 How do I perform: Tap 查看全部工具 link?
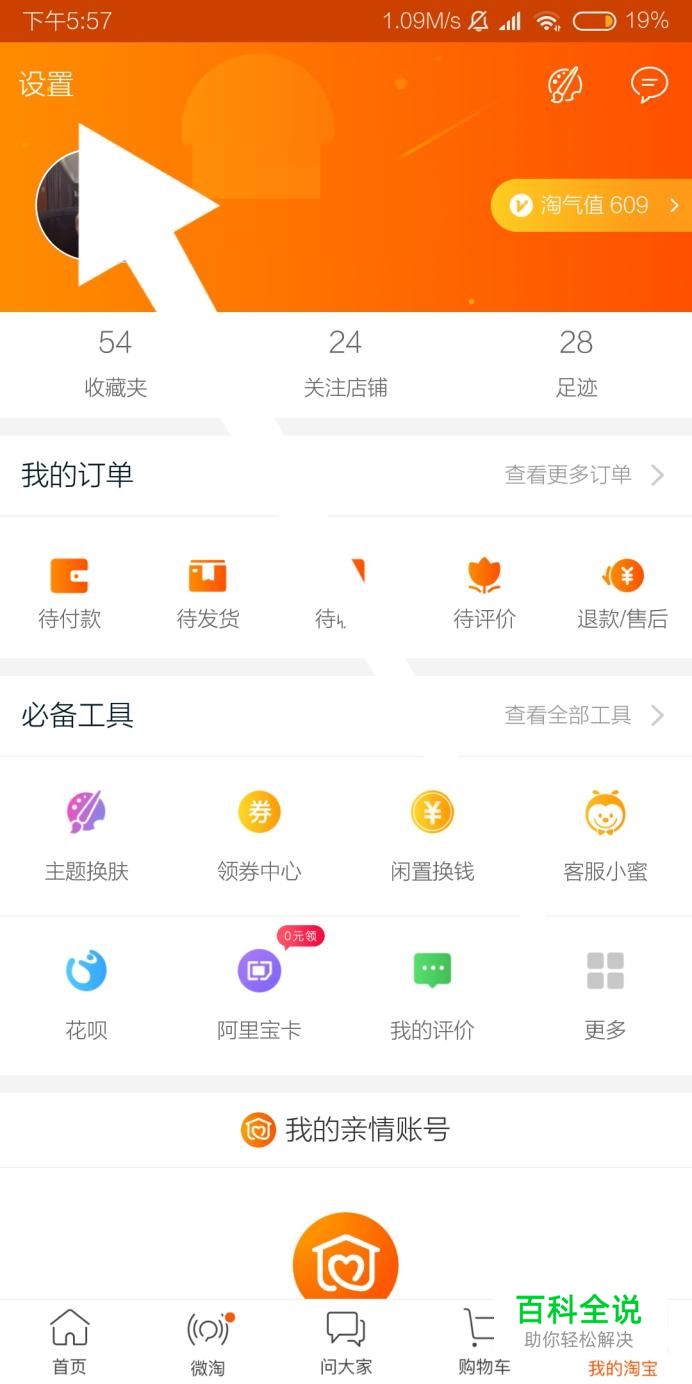[583, 715]
